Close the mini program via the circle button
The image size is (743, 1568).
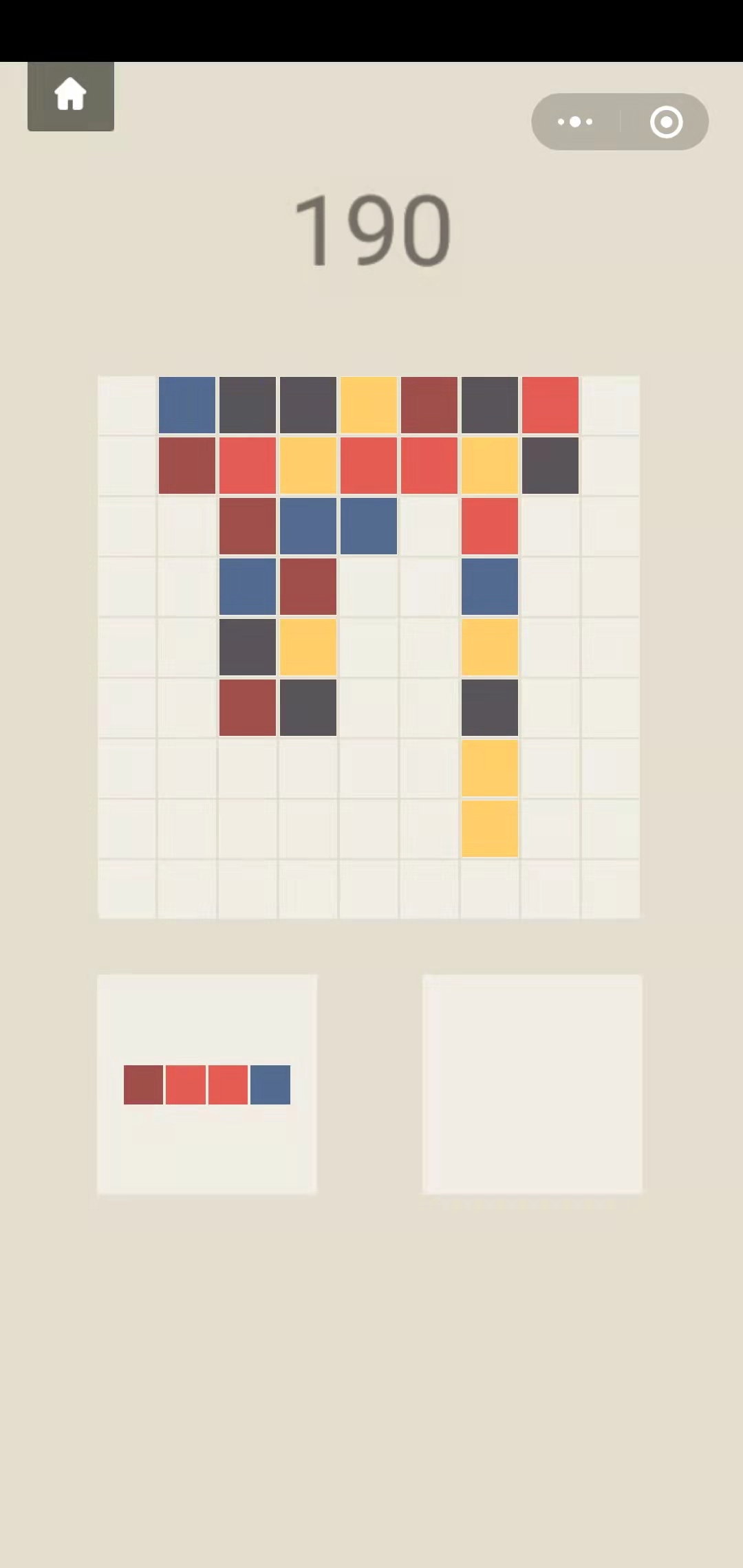666,122
